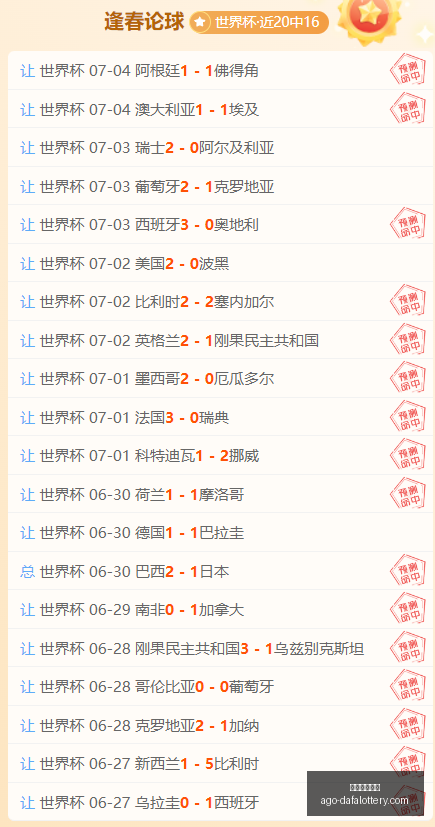This screenshot has height=827, width=435.
Task: Open the 墨西哥 vs 厄瓜多尔 prediction
Action: click(x=220, y=379)
